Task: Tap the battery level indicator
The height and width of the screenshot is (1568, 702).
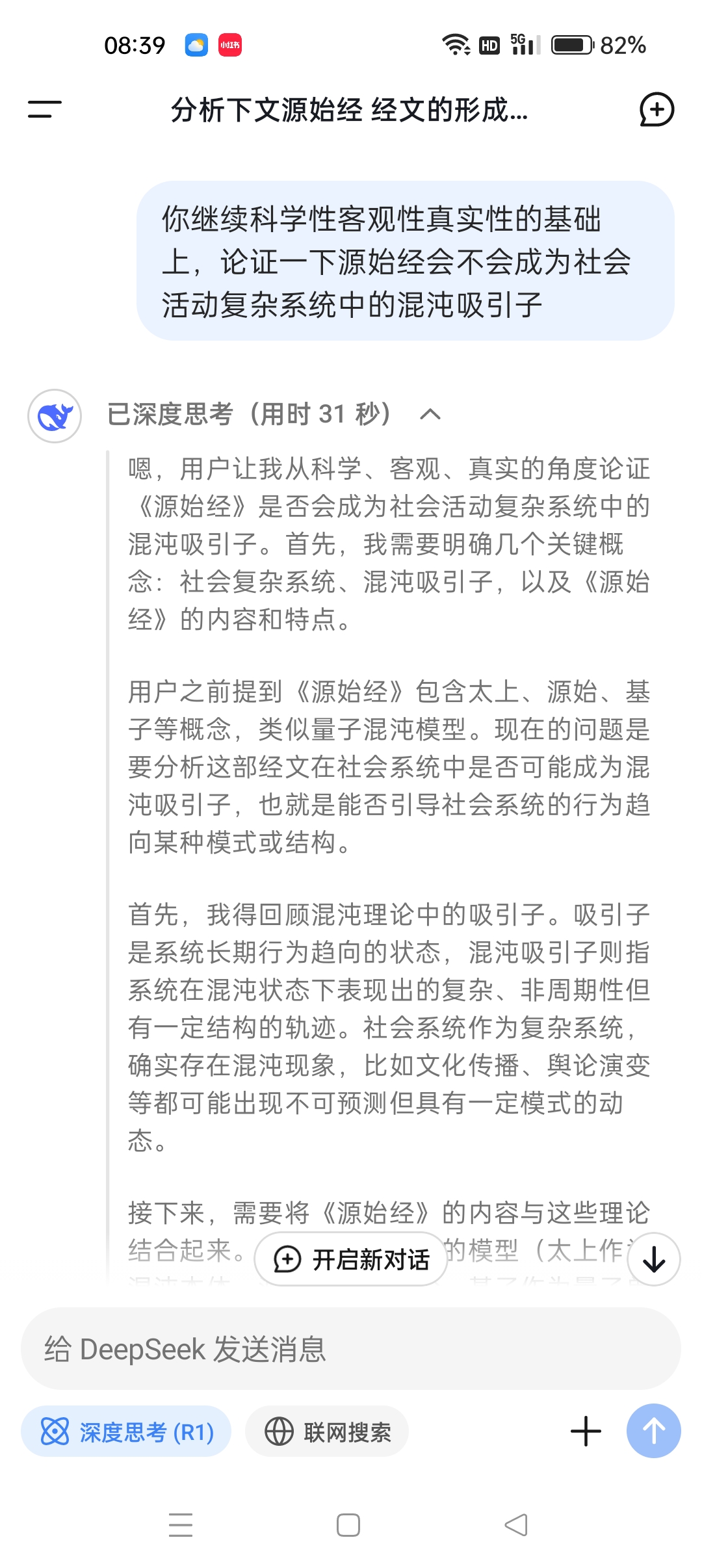Action: click(x=572, y=46)
